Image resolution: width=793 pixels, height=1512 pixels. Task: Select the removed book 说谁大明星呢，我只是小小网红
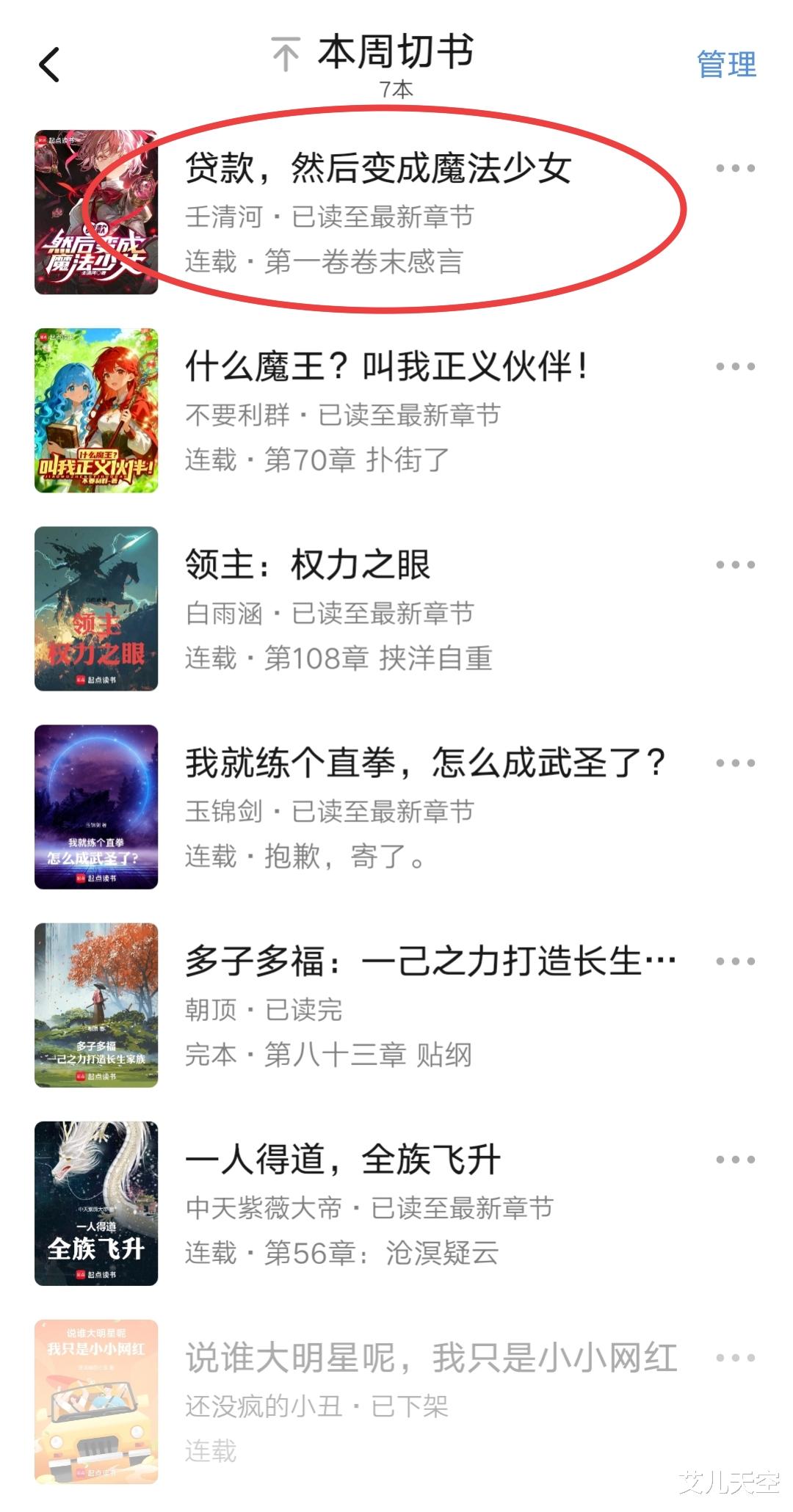[430, 1357]
